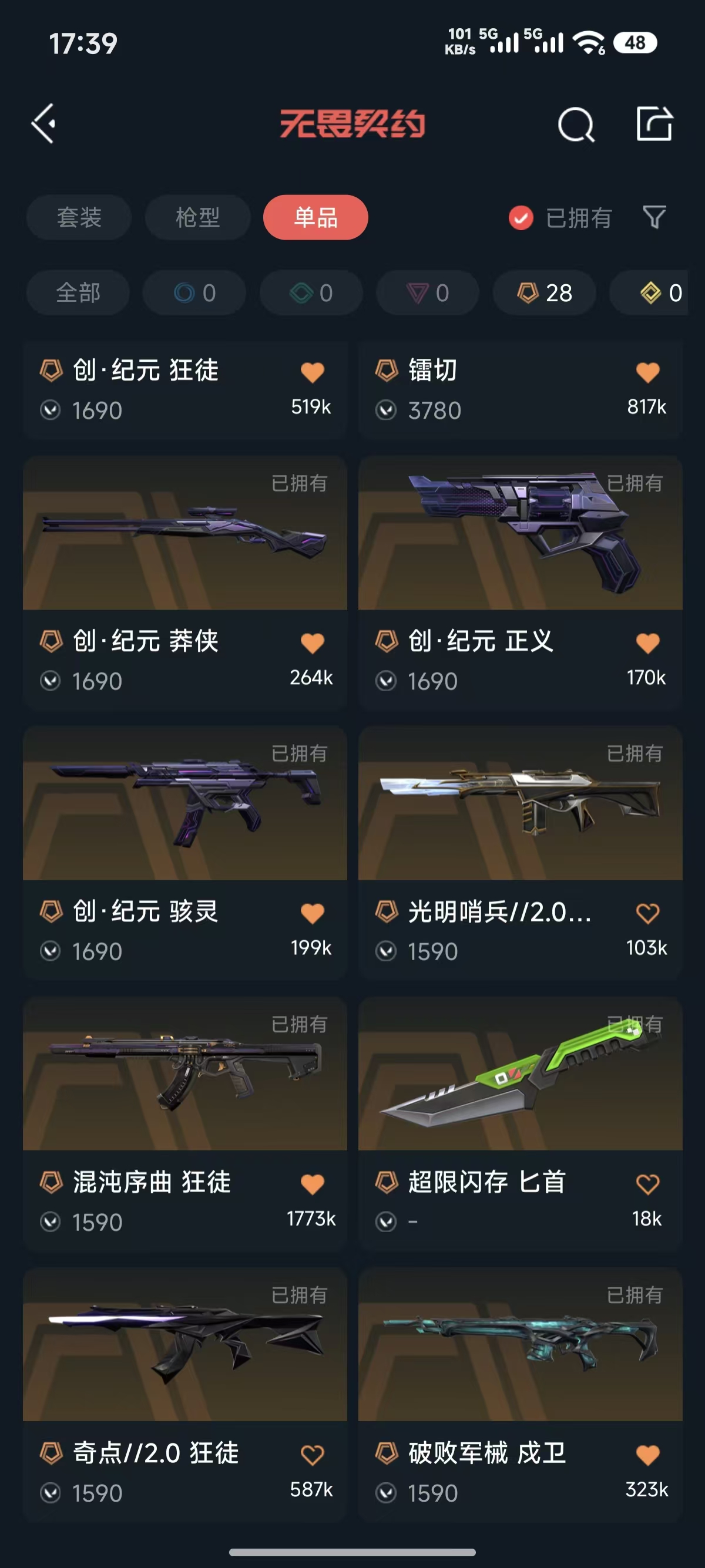Go back using the top-left arrow

(44, 123)
